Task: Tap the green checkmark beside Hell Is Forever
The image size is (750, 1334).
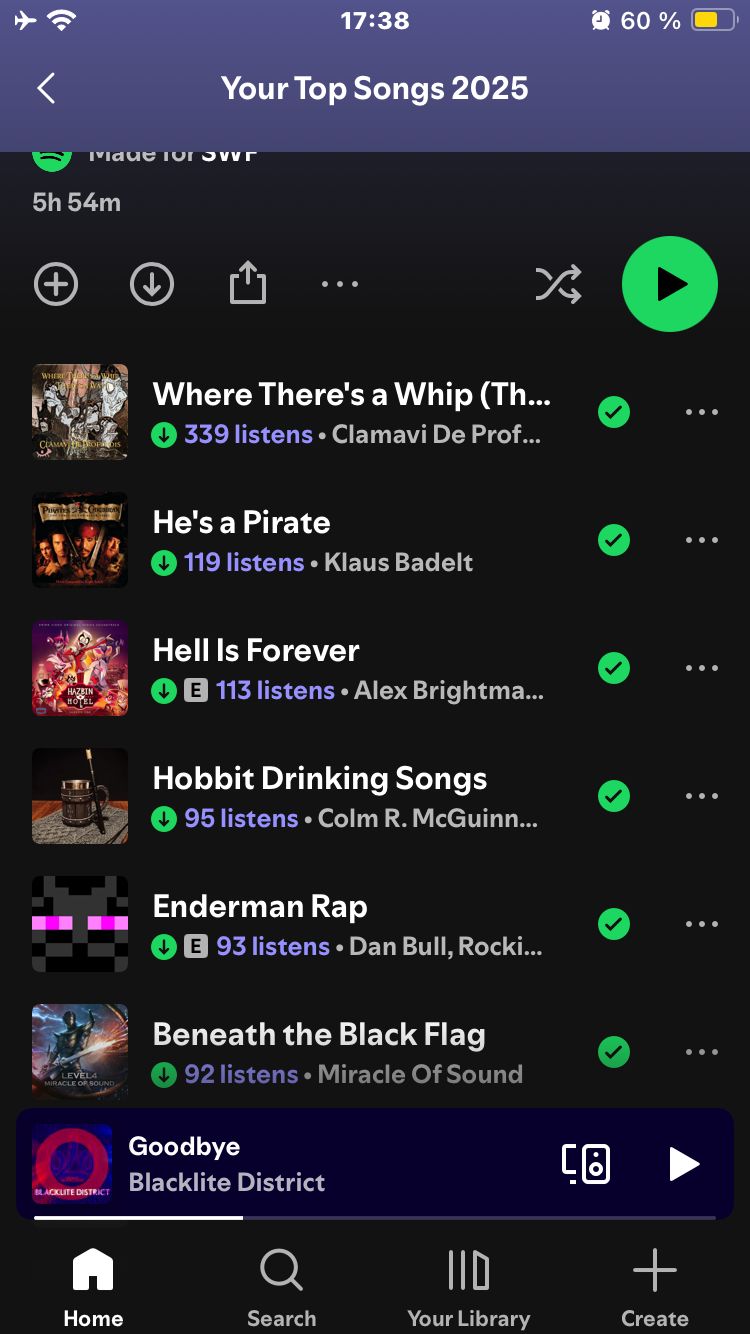Action: (x=614, y=668)
